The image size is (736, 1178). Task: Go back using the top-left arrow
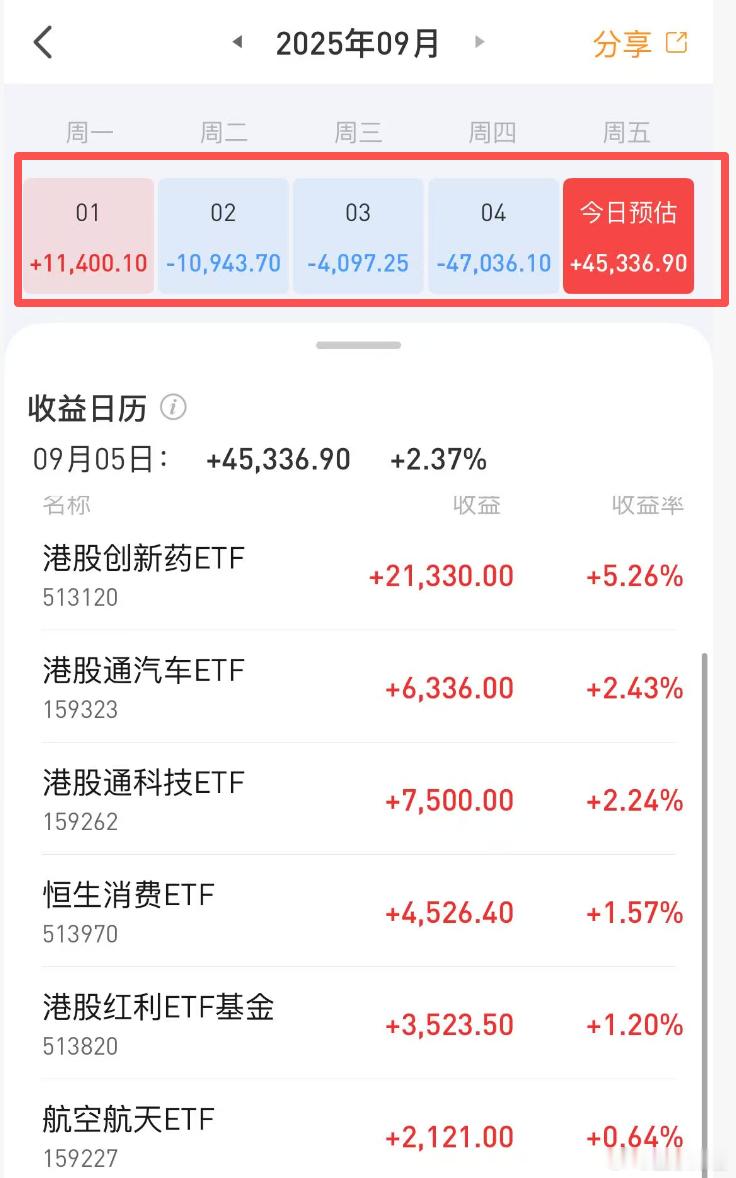click(x=44, y=42)
